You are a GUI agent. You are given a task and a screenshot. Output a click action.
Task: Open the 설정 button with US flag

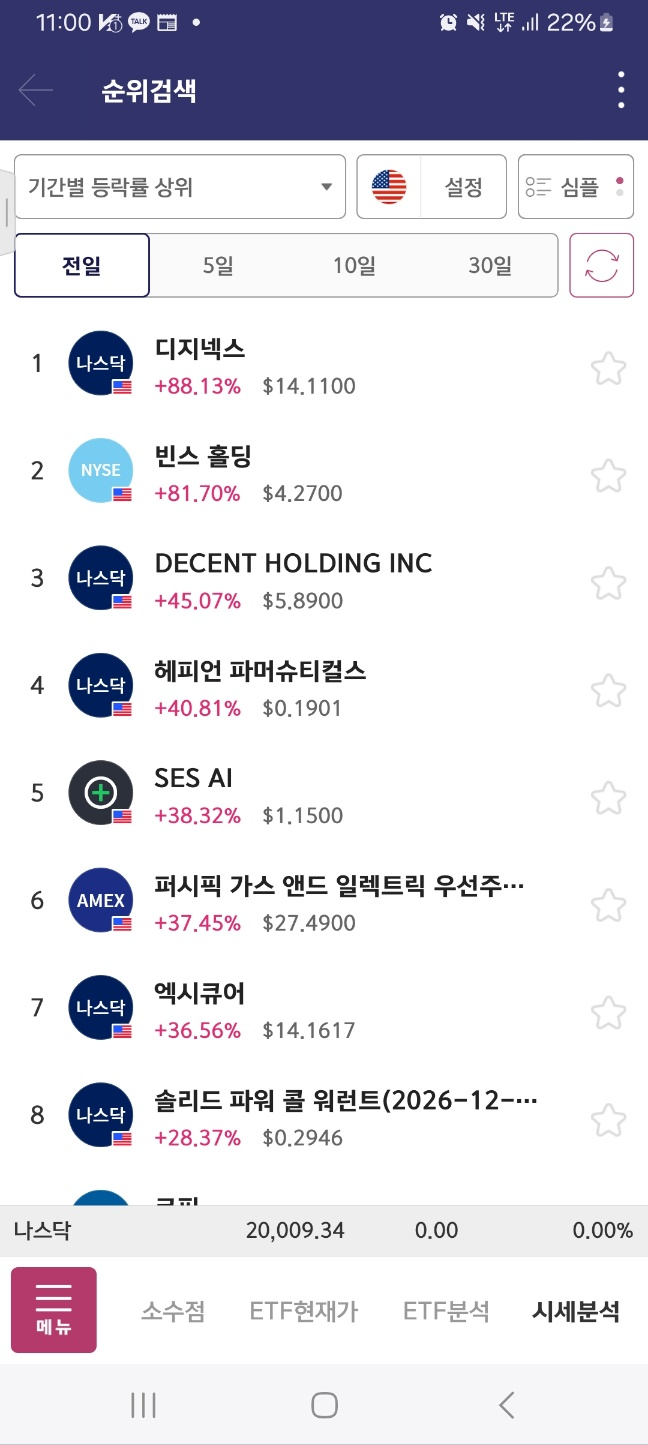click(x=432, y=186)
